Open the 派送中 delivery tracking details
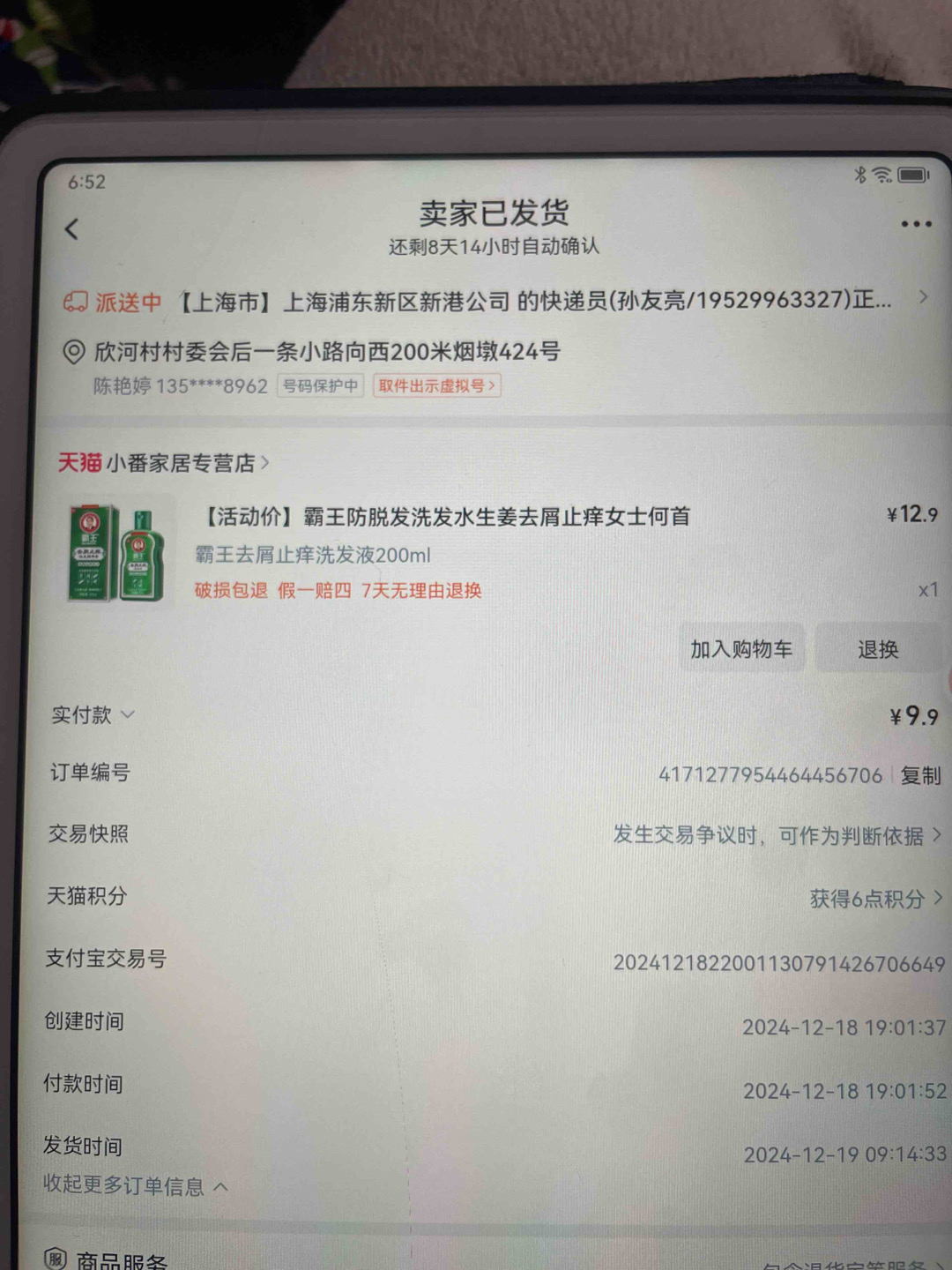The image size is (952, 1270). [x=494, y=302]
